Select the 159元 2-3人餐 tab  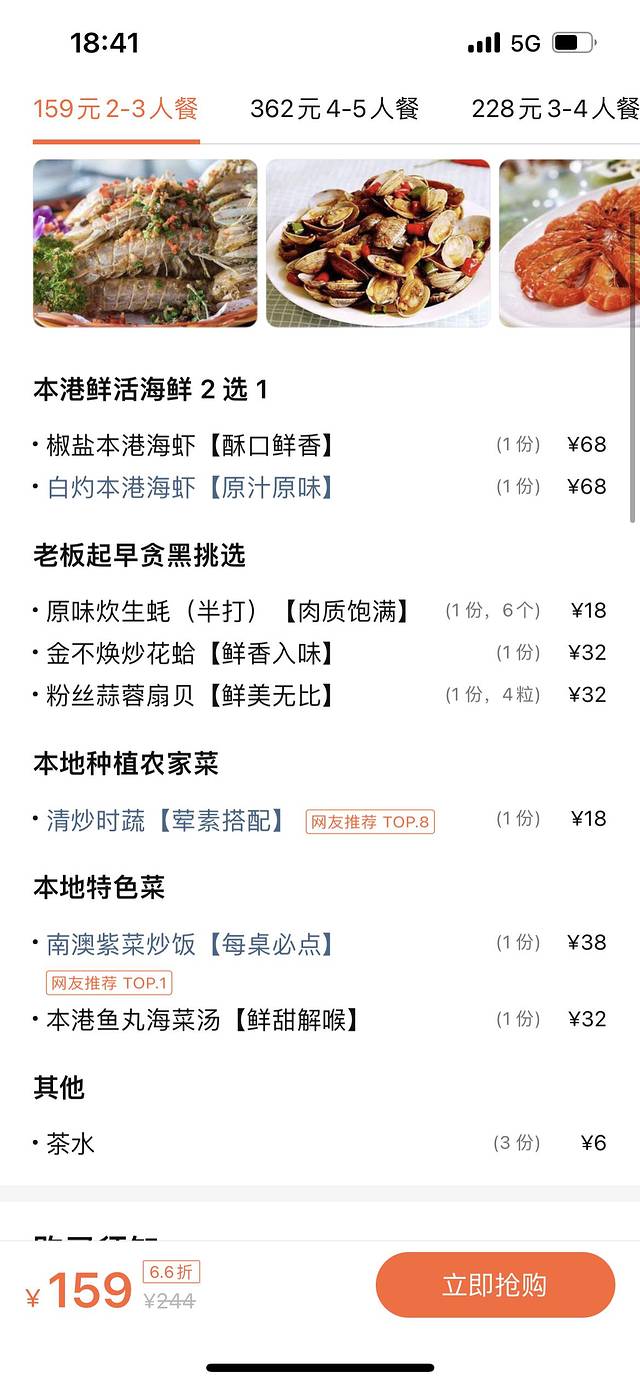coord(116,109)
